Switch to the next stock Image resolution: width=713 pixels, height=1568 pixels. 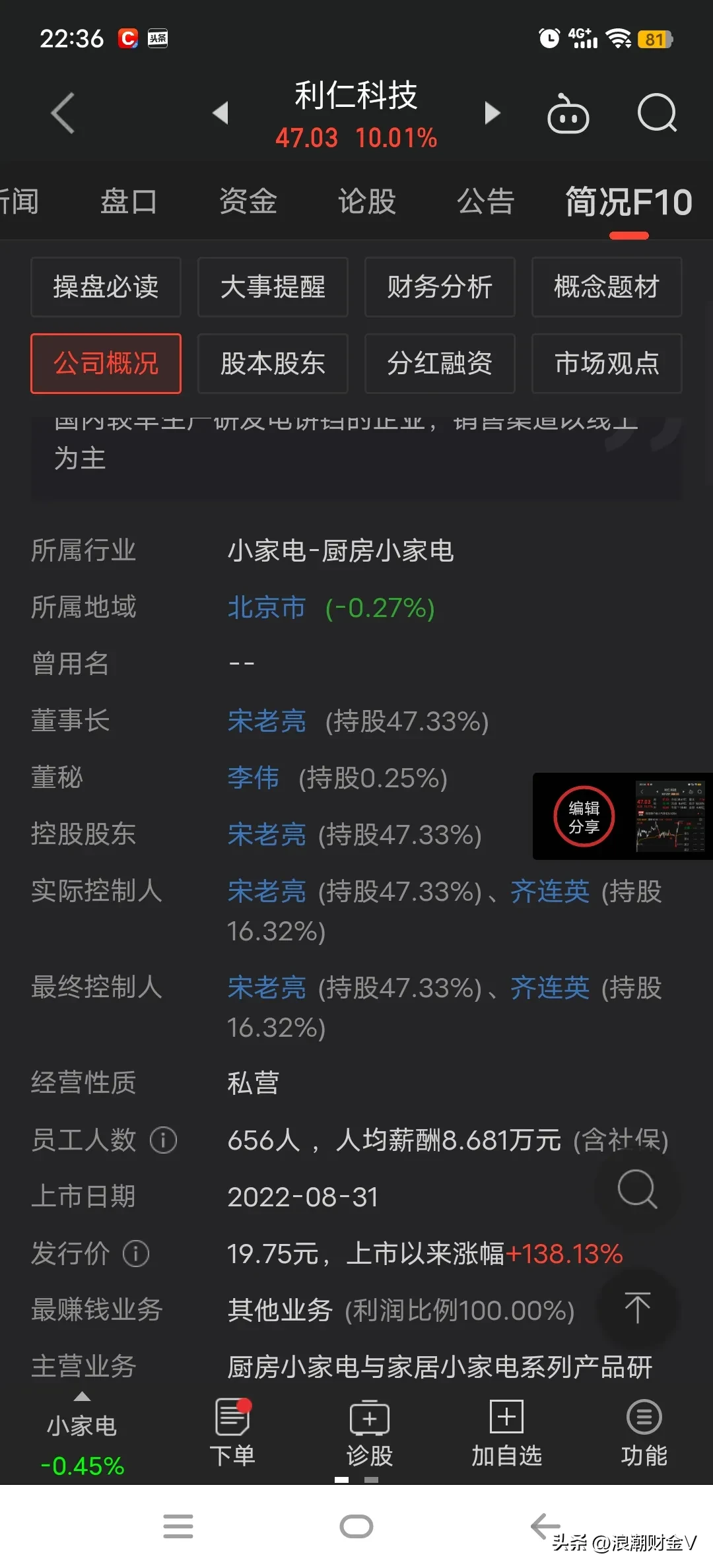coord(492,113)
